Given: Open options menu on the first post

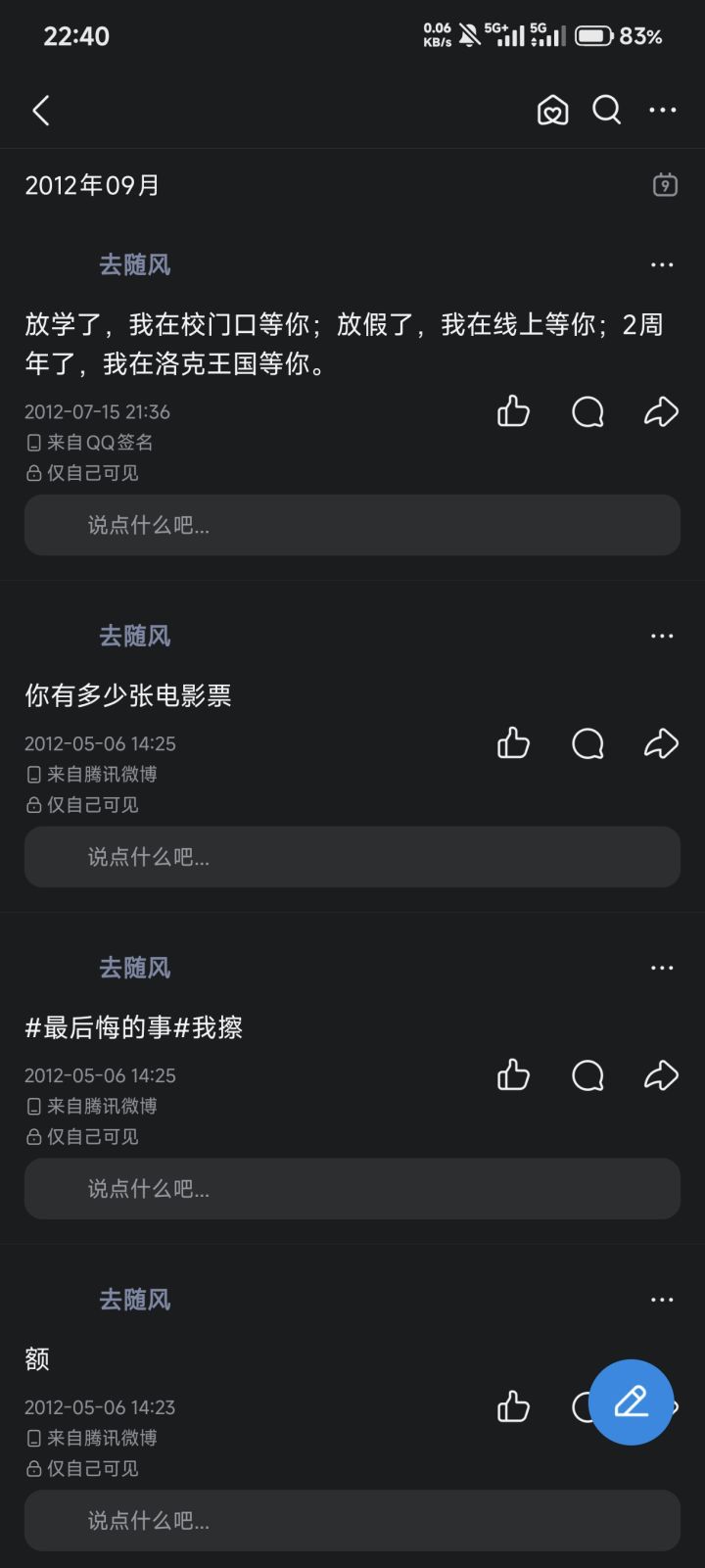Looking at the screenshot, I should click(662, 264).
